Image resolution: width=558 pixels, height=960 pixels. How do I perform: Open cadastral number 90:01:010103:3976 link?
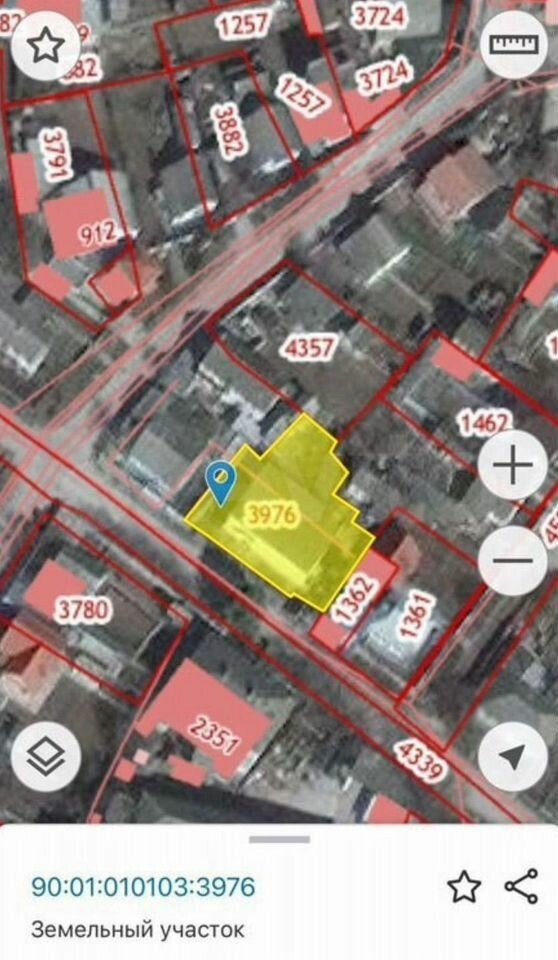pyautogui.click(x=143, y=887)
